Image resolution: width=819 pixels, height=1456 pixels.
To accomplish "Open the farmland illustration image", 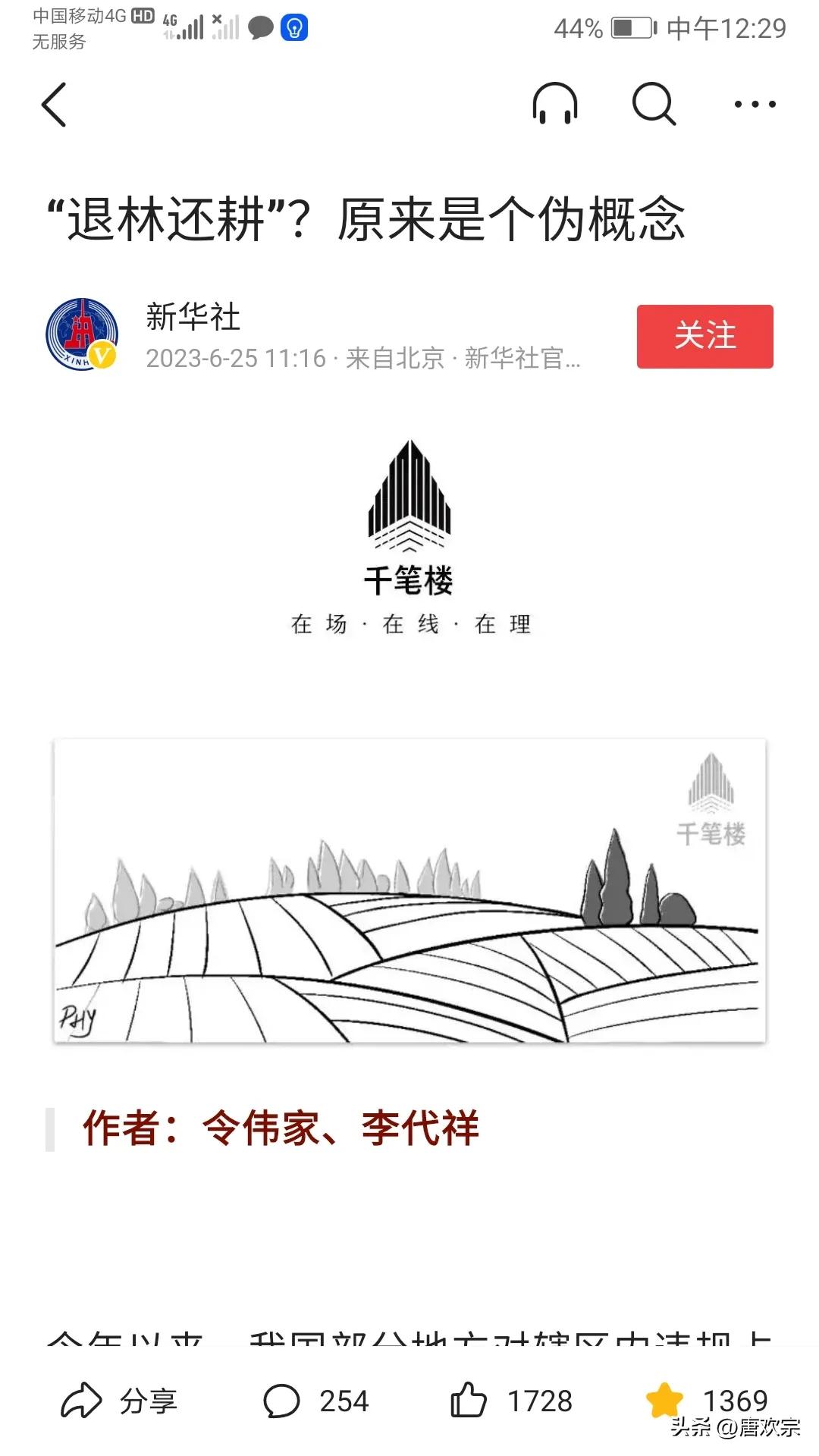I will click(x=409, y=895).
